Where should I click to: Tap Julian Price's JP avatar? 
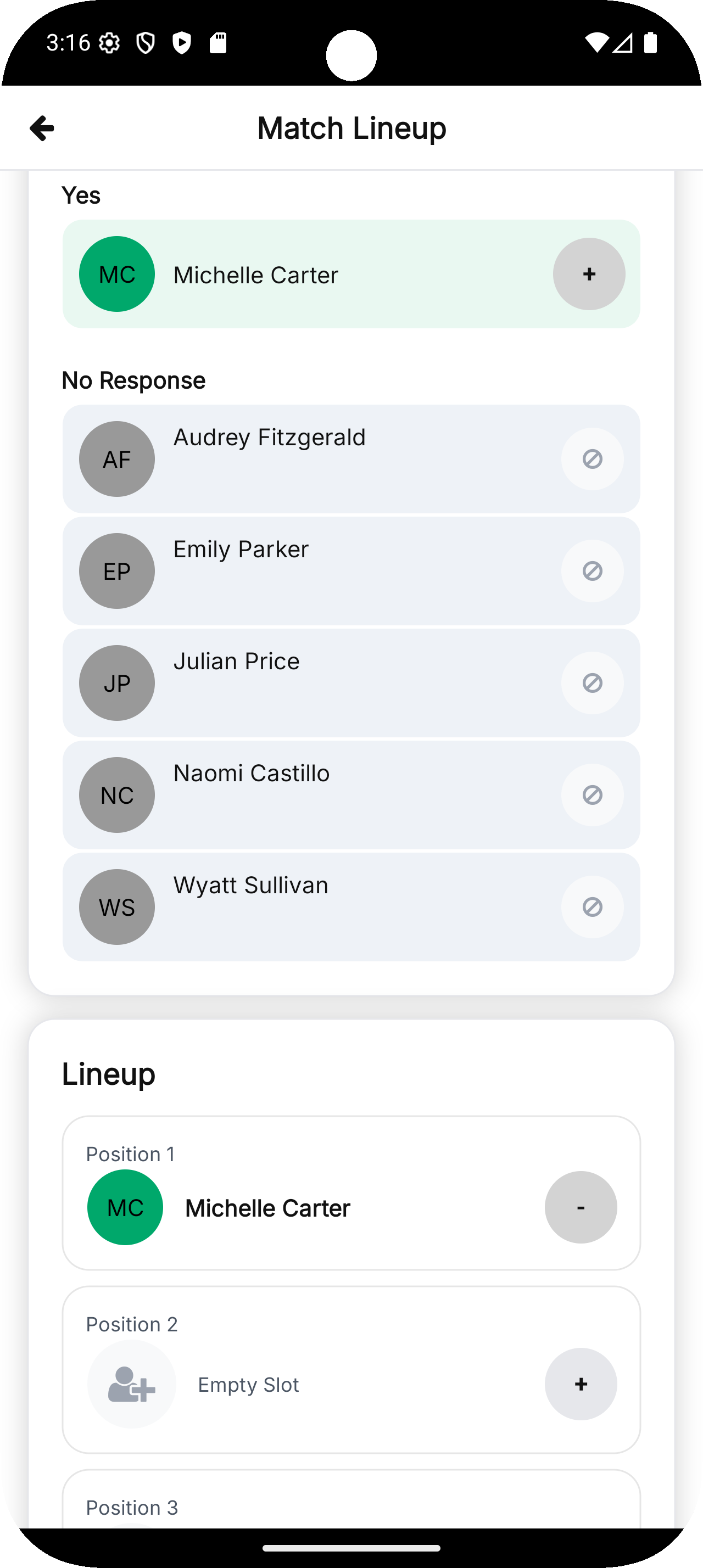(x=116, y=683)
